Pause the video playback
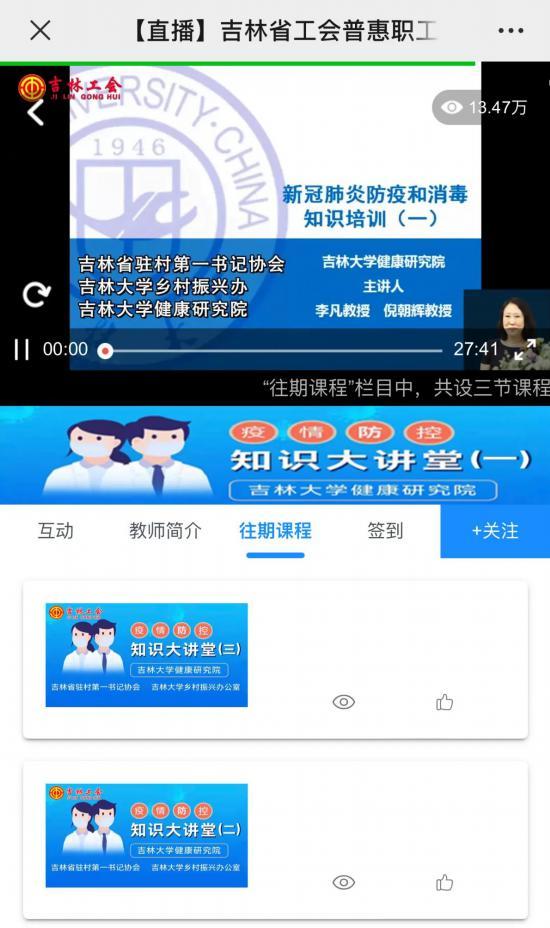 click(x=22, y=350)
